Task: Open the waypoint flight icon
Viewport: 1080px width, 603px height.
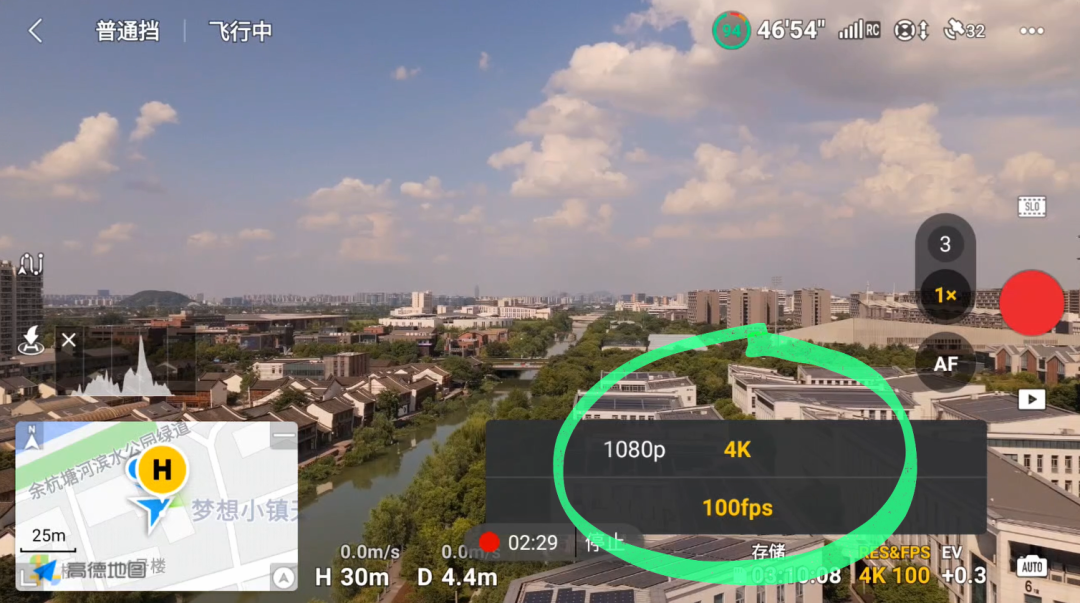Action: 31,265
